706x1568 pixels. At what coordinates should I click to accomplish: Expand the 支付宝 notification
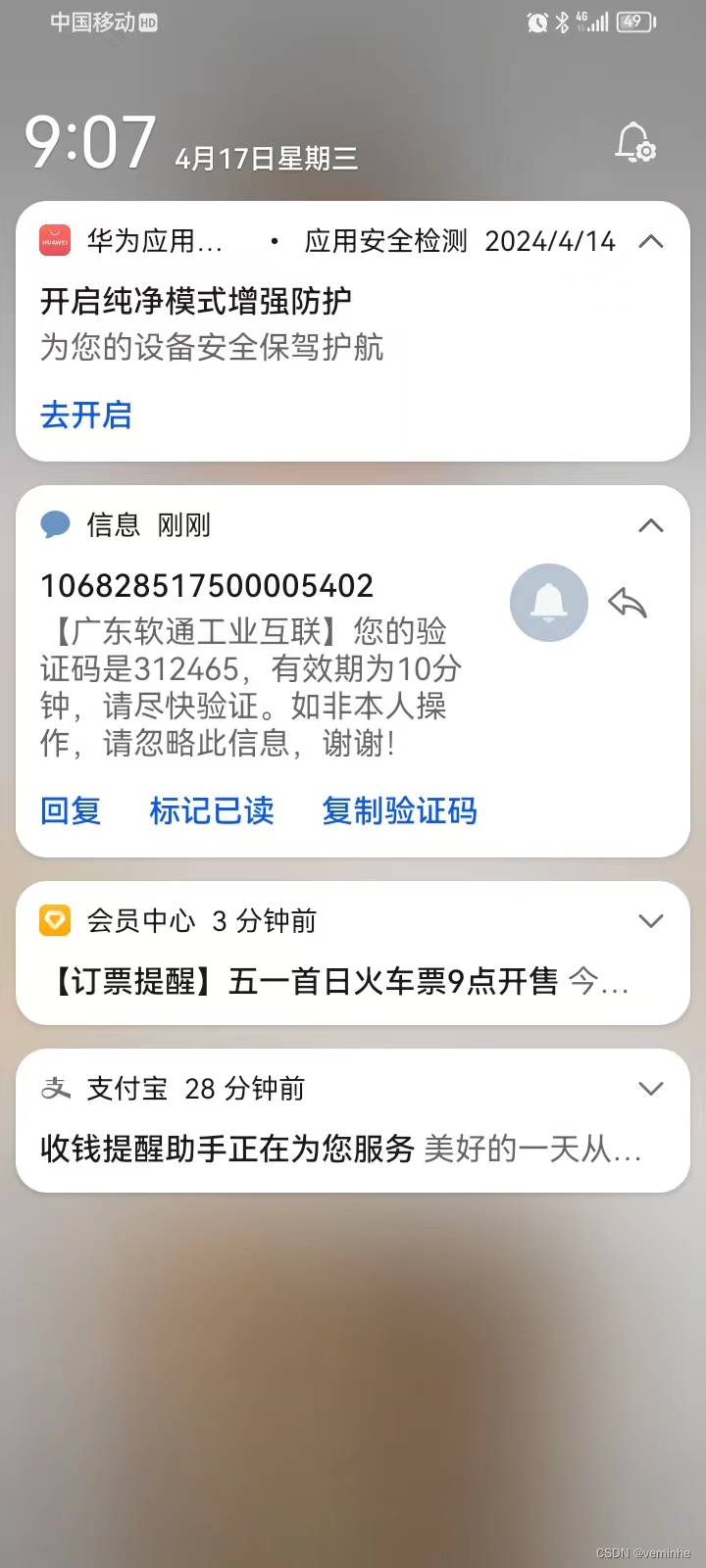pos(651,1089)
